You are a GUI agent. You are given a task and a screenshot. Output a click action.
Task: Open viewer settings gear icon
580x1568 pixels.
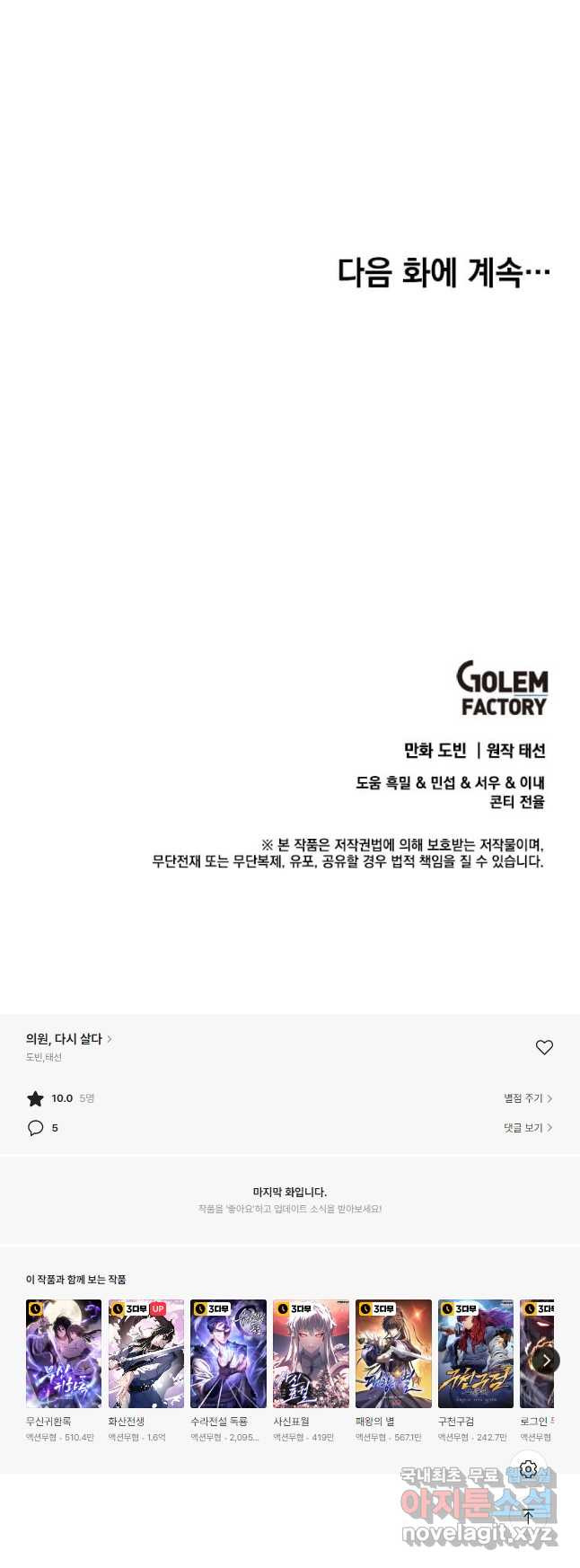point(529,1469)
